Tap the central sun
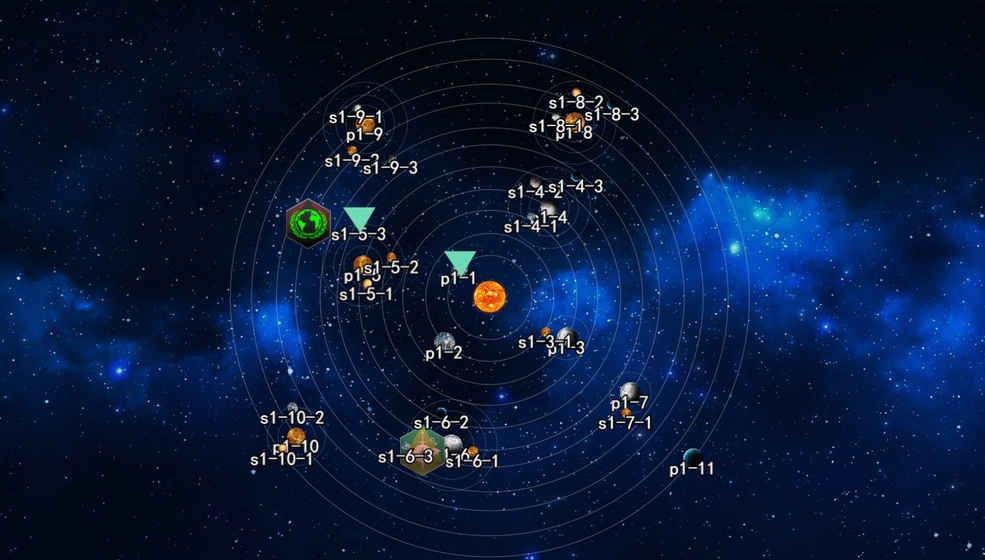The width and height of the screenshot is (985, 560). [x=489, y=296]
